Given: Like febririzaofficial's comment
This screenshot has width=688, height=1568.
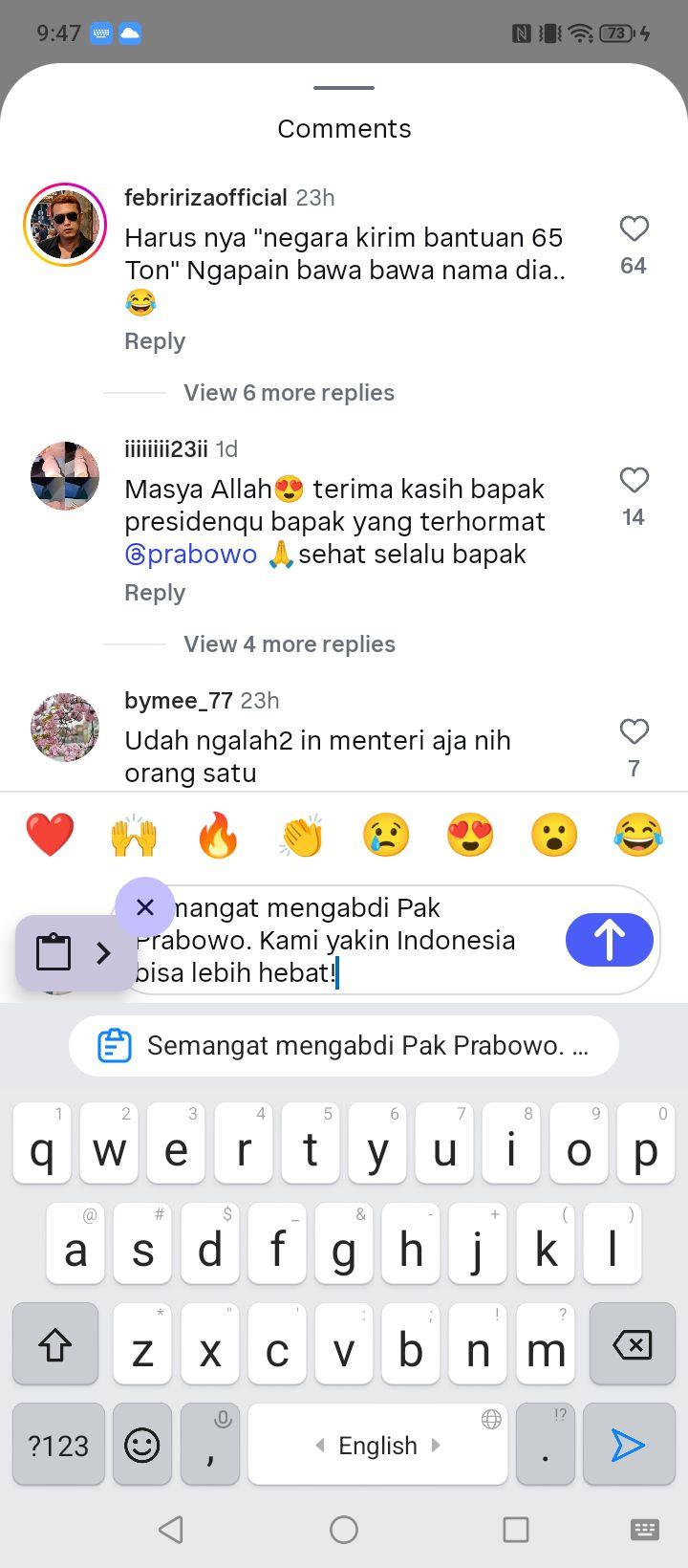Looking at the screenshot, I should tap(634, 229).
